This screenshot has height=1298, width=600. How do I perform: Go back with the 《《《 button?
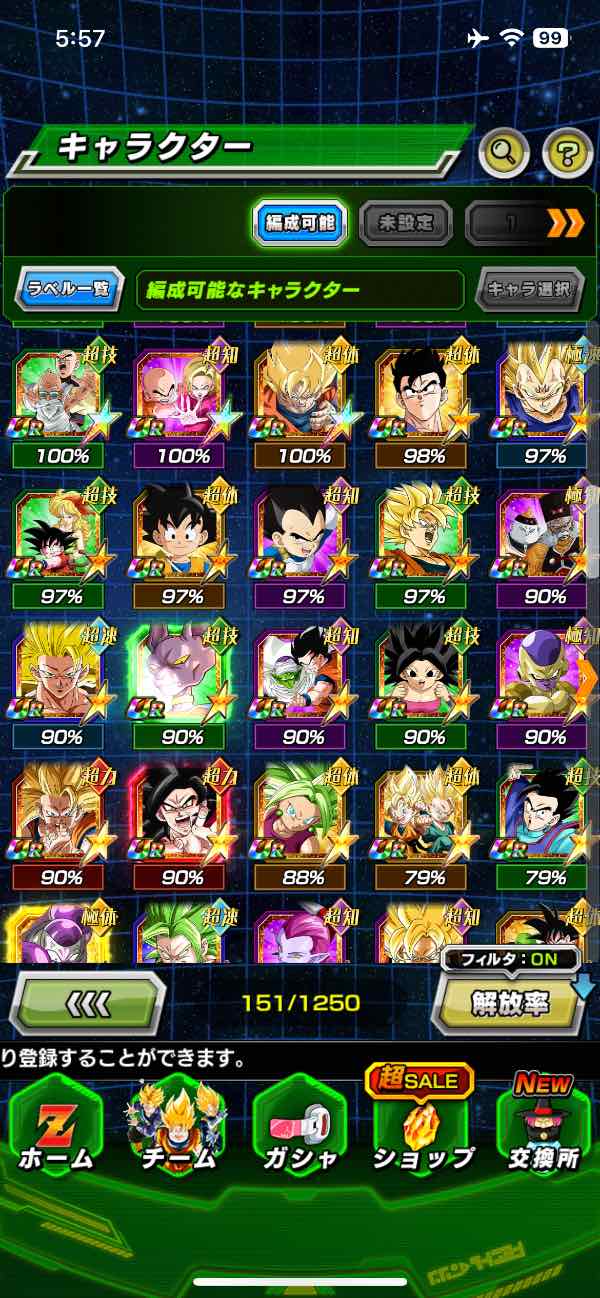click(87, 1003)
